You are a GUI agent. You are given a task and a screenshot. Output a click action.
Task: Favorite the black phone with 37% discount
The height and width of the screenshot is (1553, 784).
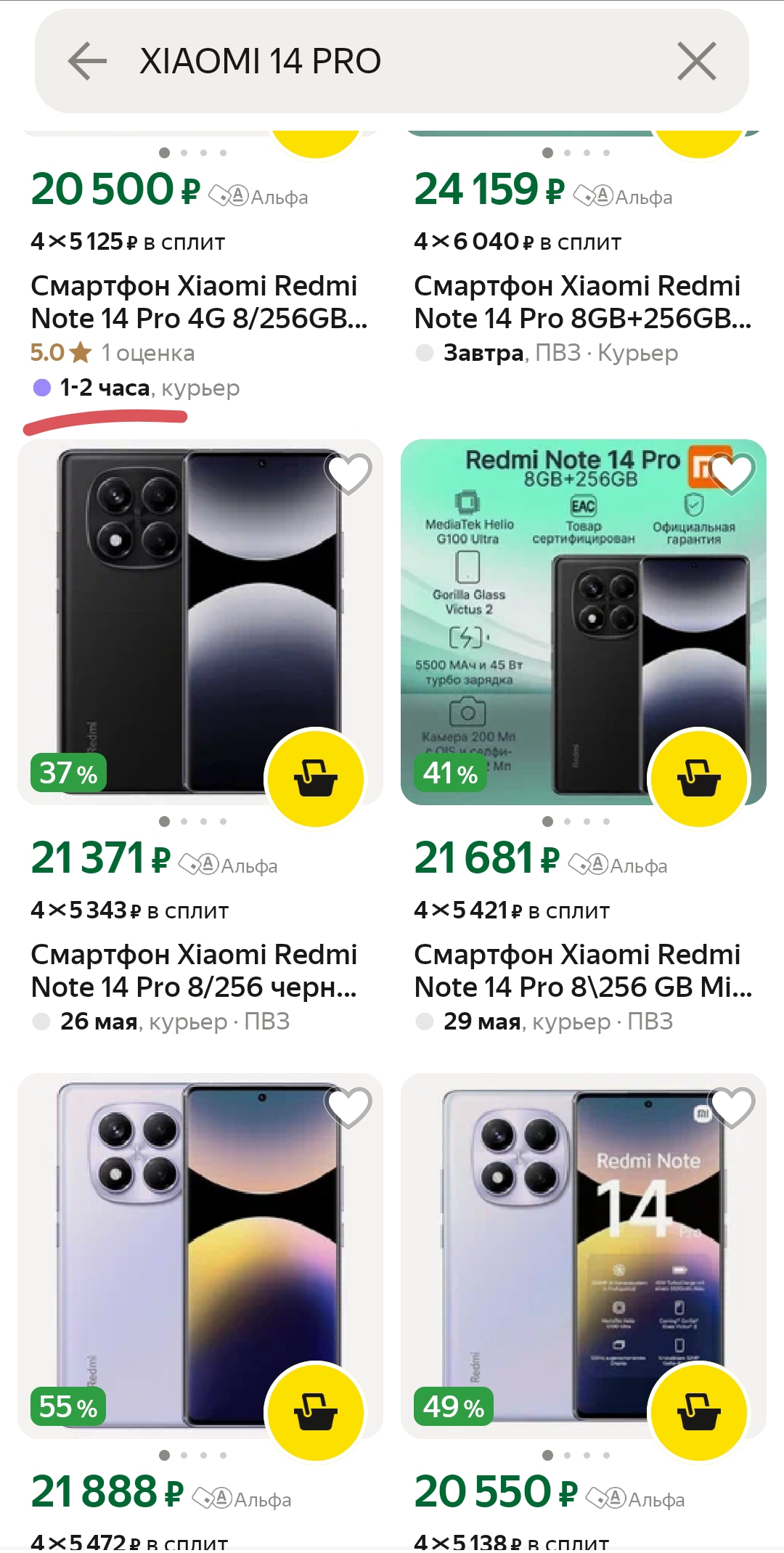coord(349,474)
